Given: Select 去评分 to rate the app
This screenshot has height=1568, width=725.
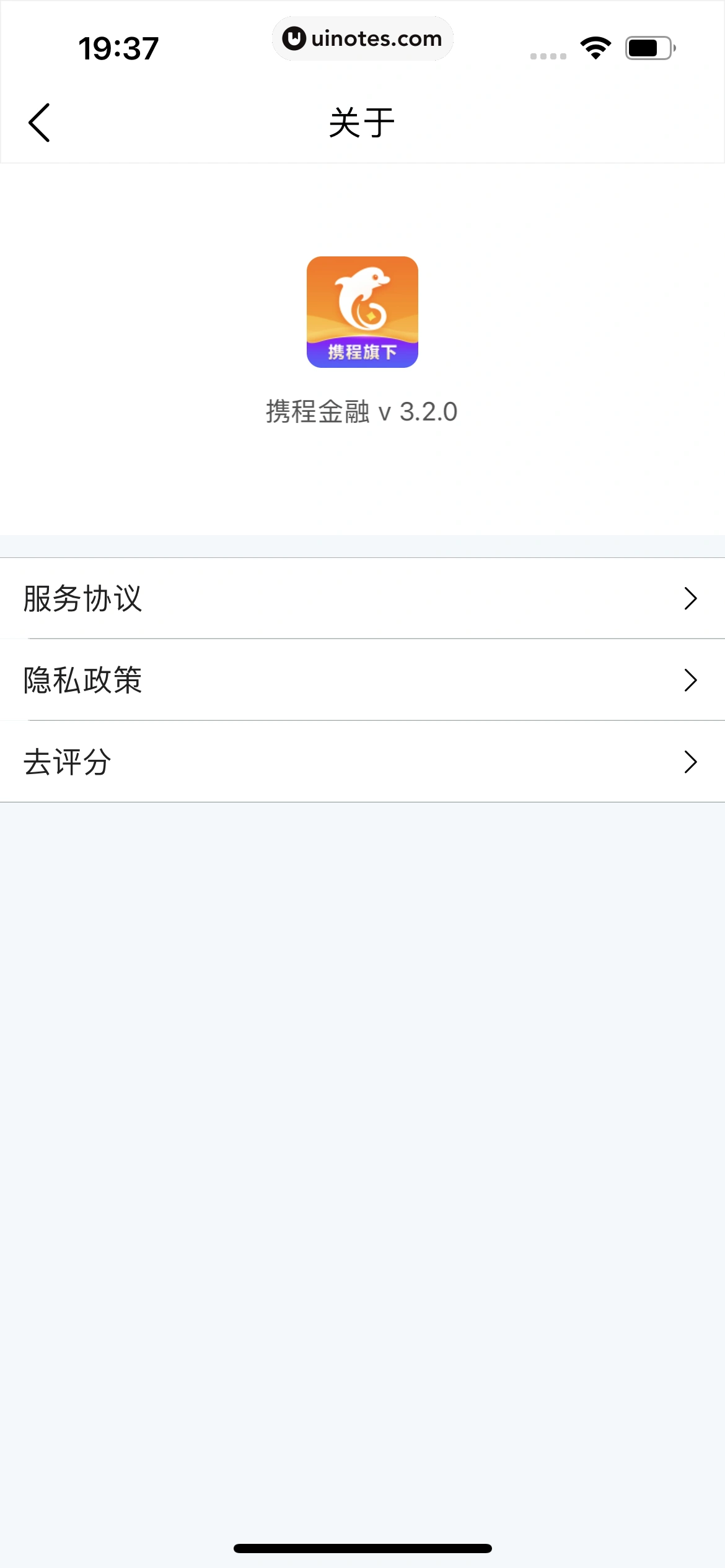Looking at the screenshot, I should coord(362,762).
